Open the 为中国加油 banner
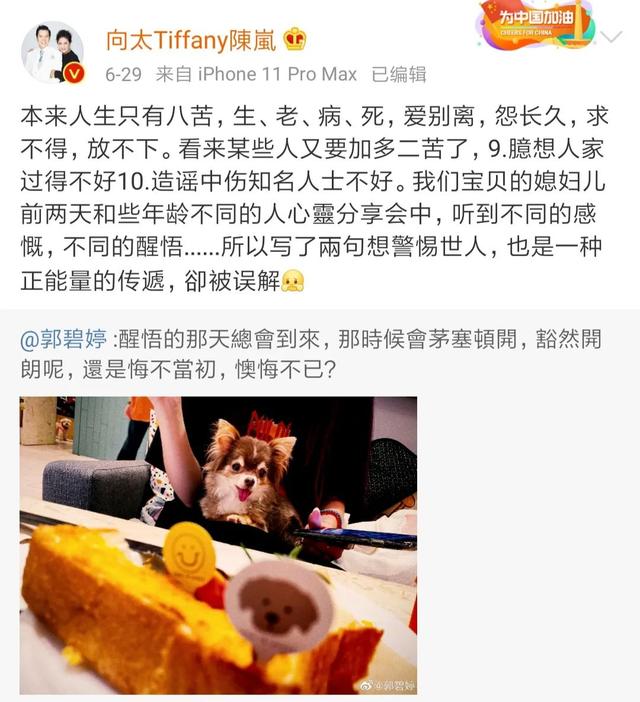The image size is (640, 702). tap(538, 24)
